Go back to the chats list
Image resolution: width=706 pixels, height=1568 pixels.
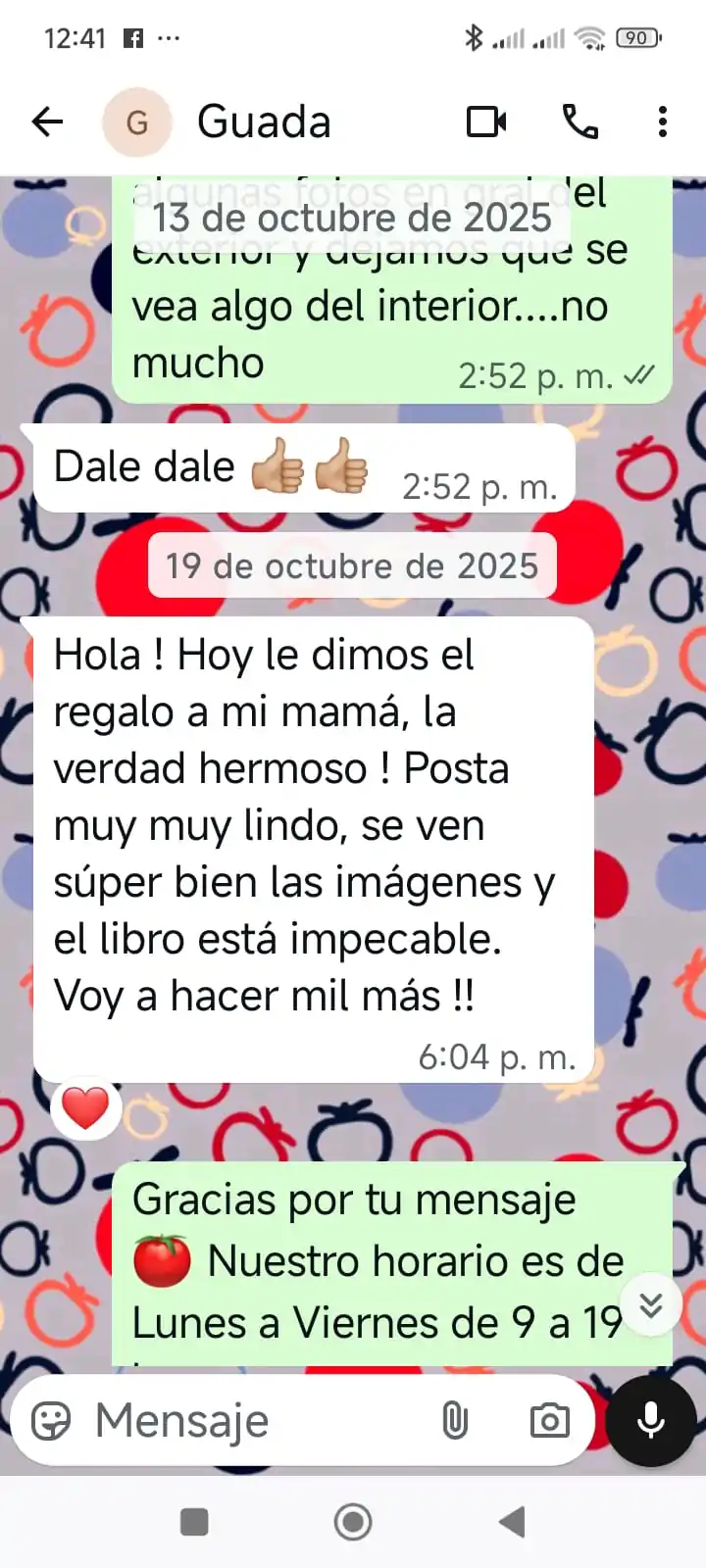(47, 122)
